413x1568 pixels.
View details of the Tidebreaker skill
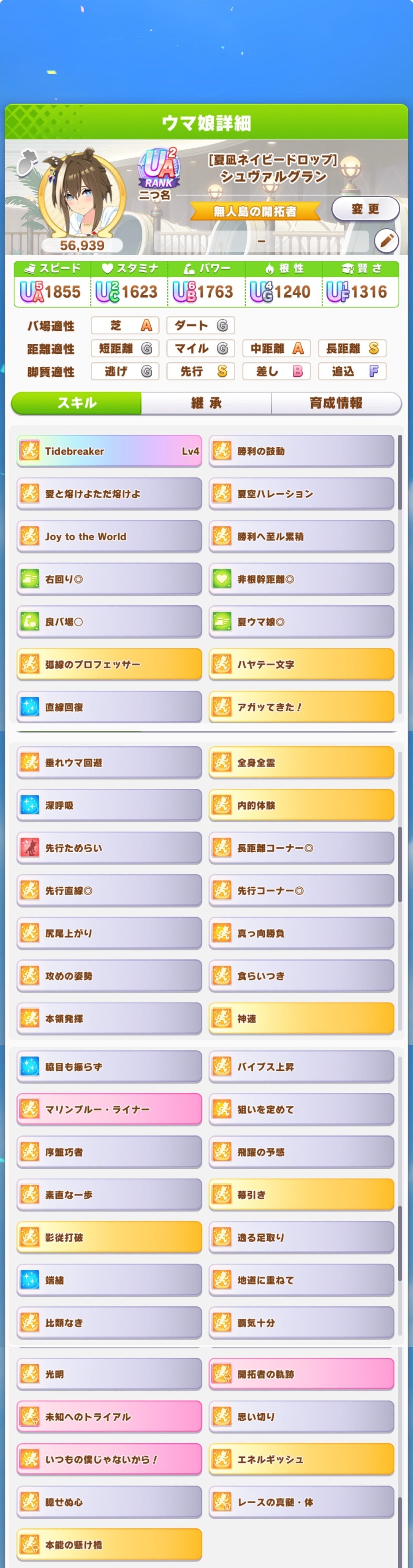click(x=109, y=451)
